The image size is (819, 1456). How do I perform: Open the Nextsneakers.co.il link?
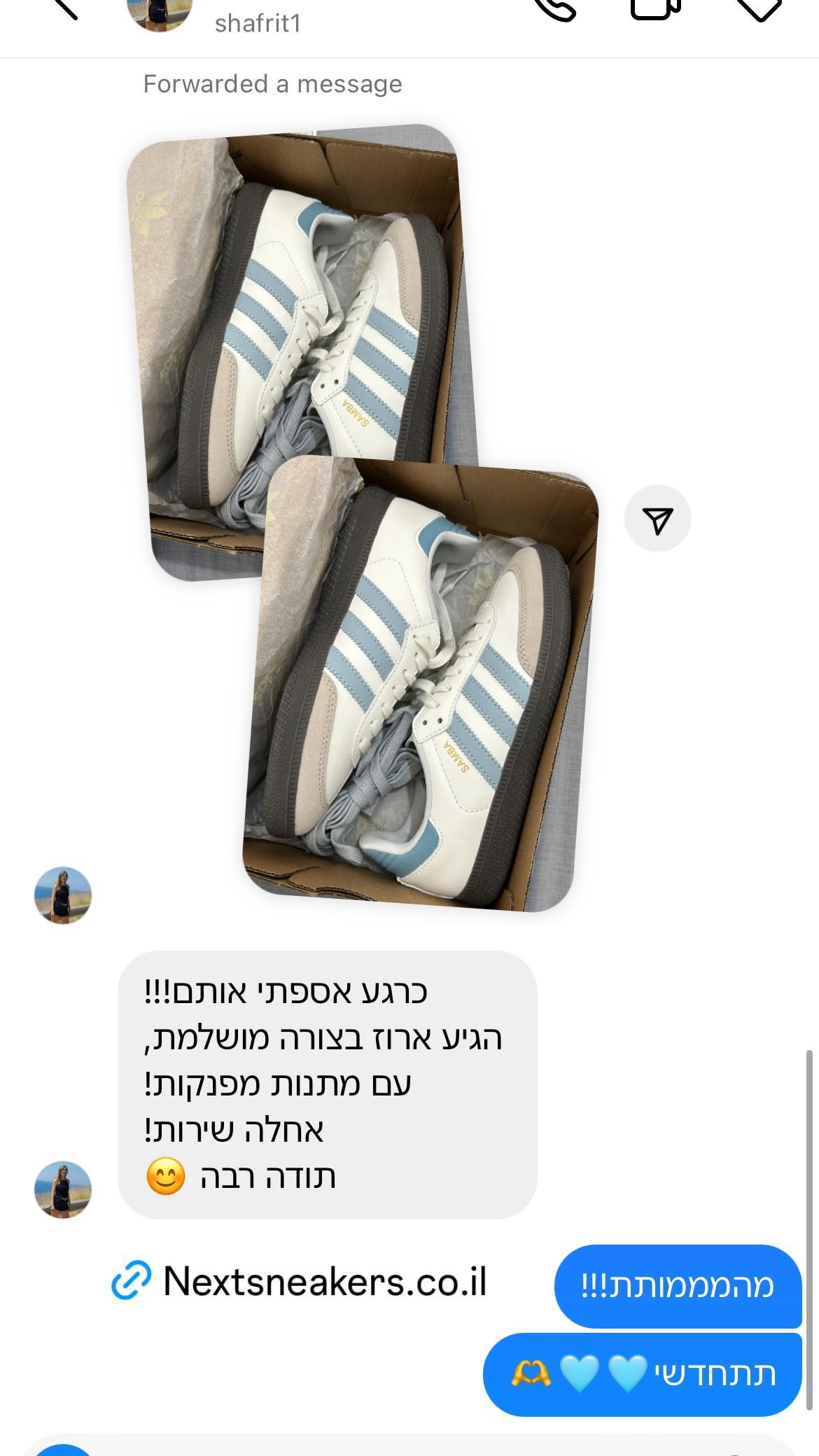[299, 1282]
